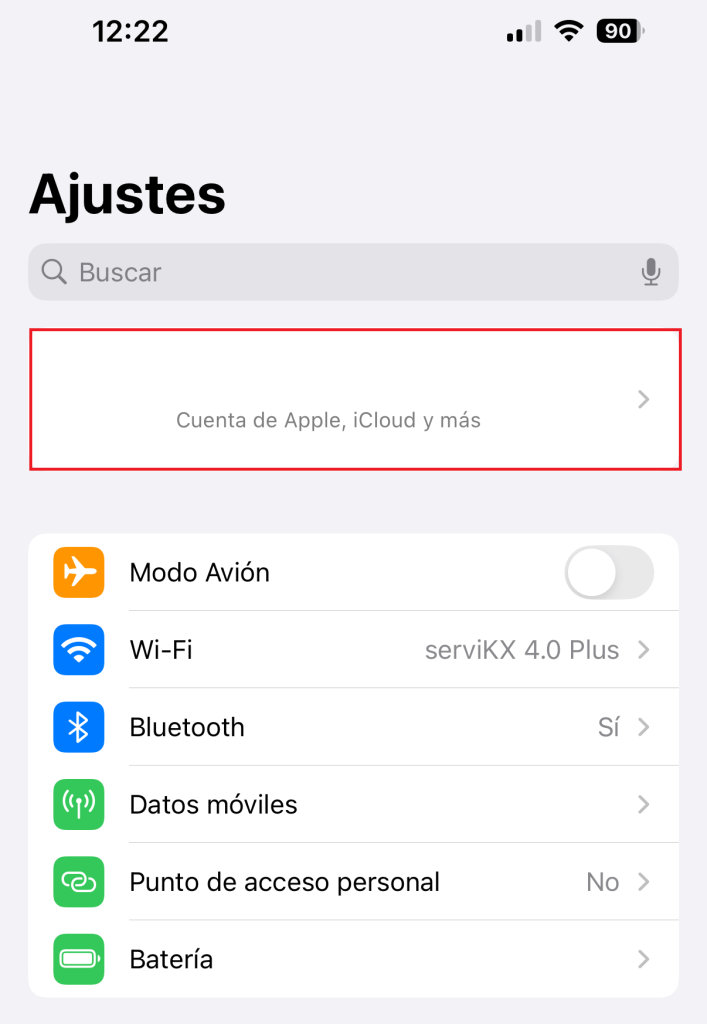Open Wi-Fi settings
Screen dimensions: 707x1024
pyautogui.click(x=353, y=650)
